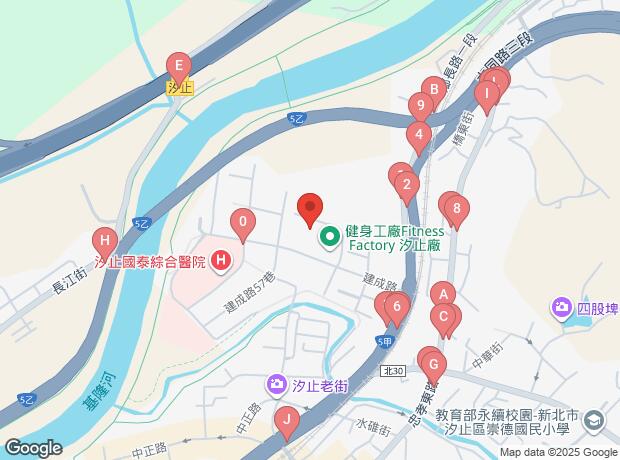620x460 pixels.
Task: Open 汐止國泰綜合醫院 hospital marker
Action: 222,262
